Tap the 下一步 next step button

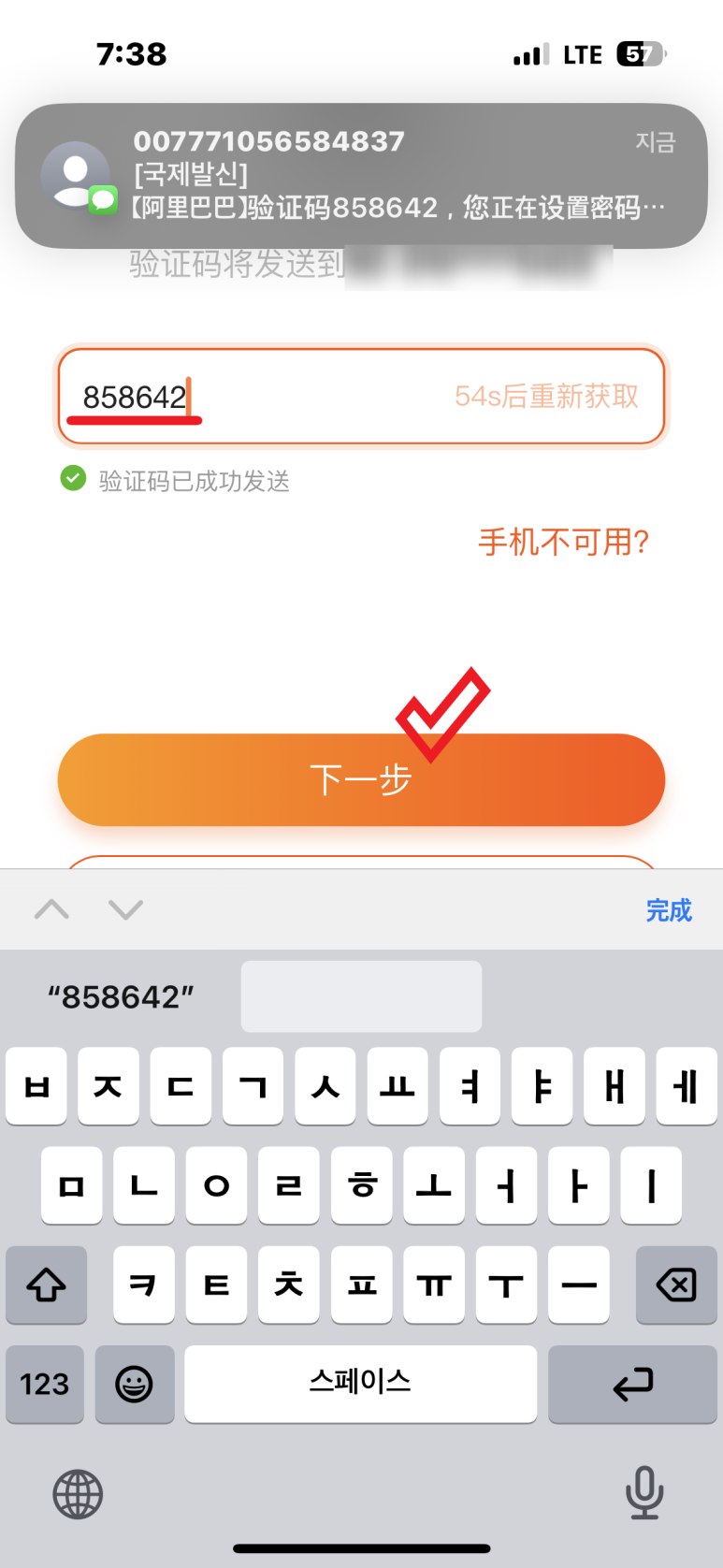(361, 779)
